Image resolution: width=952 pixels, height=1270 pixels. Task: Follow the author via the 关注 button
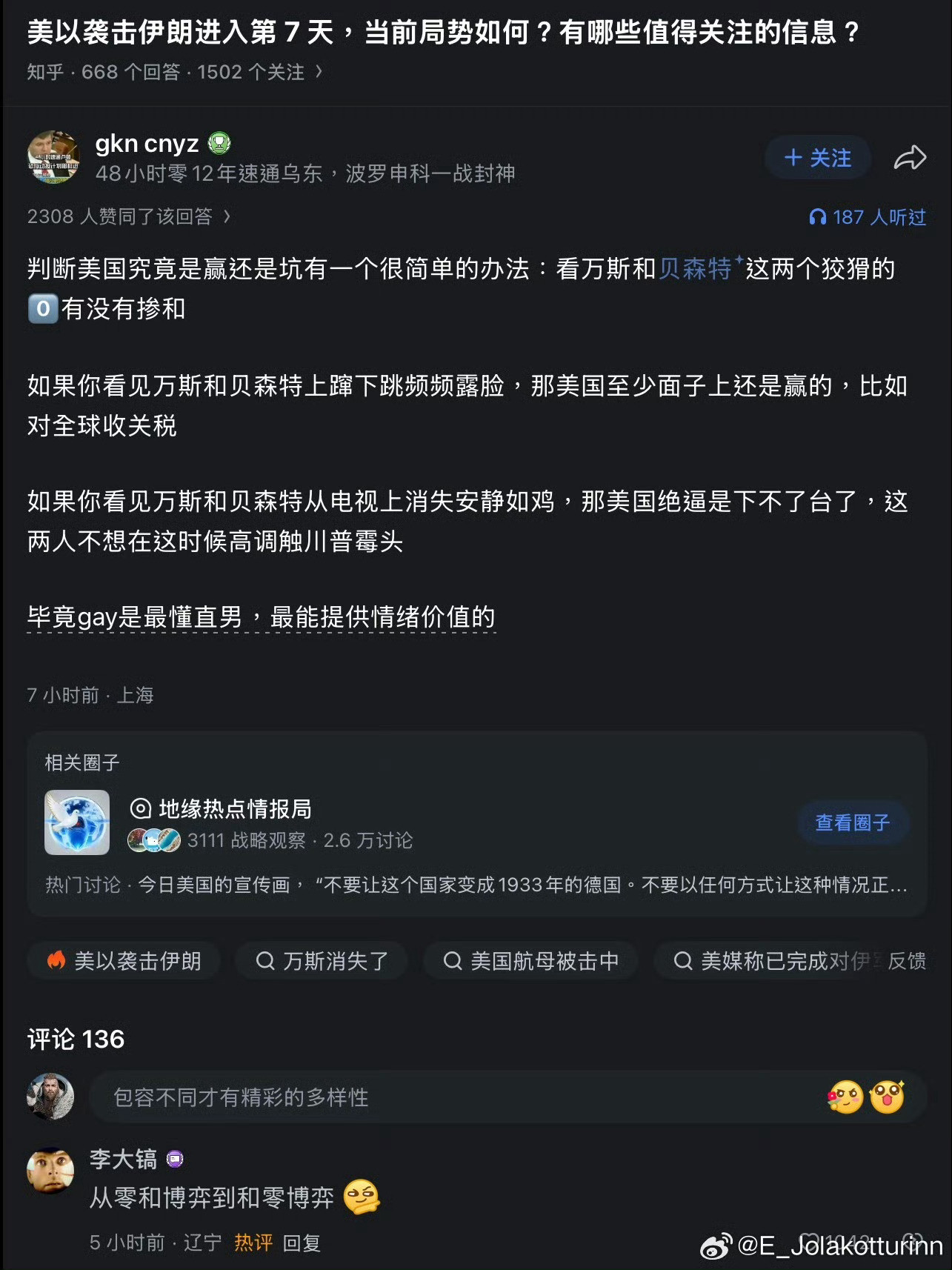click(x=817, y=158)
